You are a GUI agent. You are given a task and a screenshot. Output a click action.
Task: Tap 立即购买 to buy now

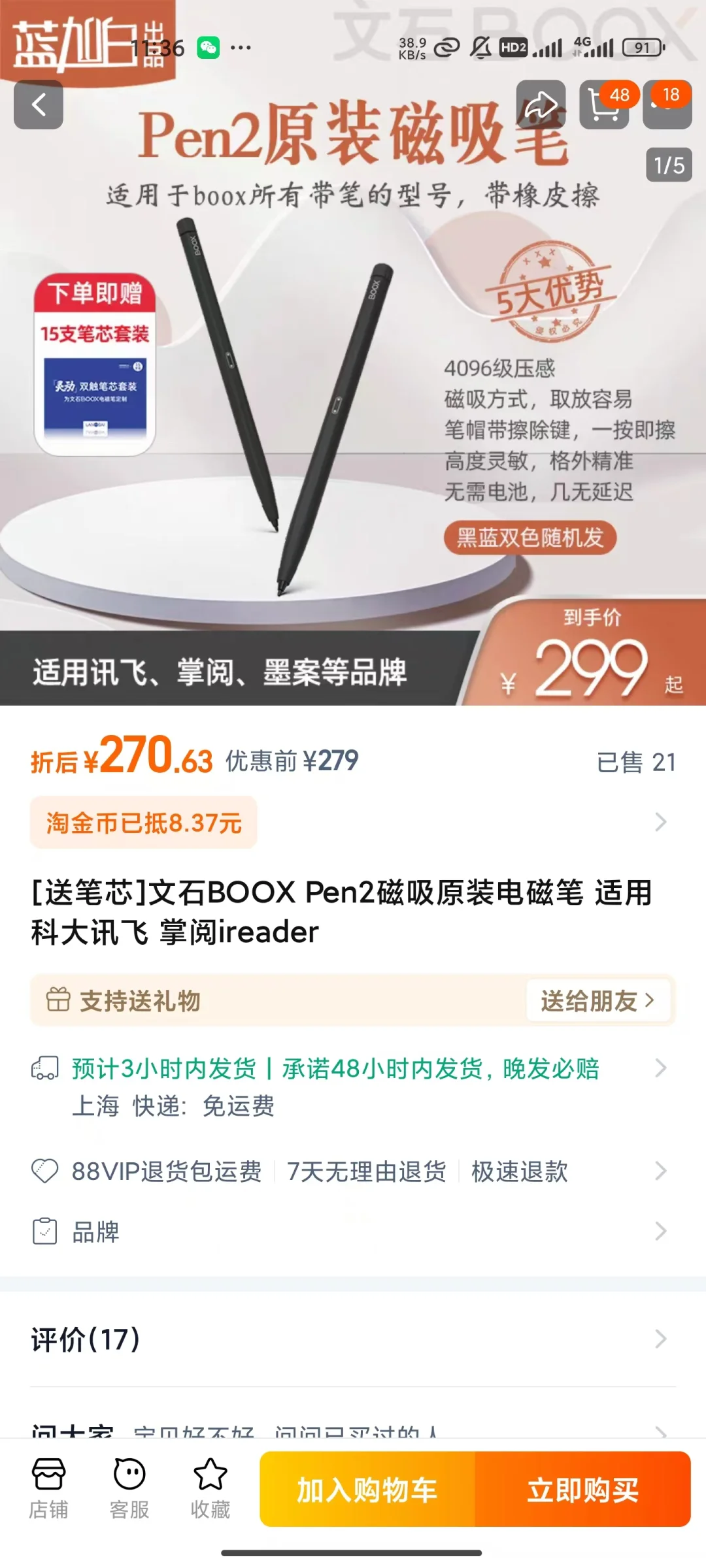pos(583,1490)
